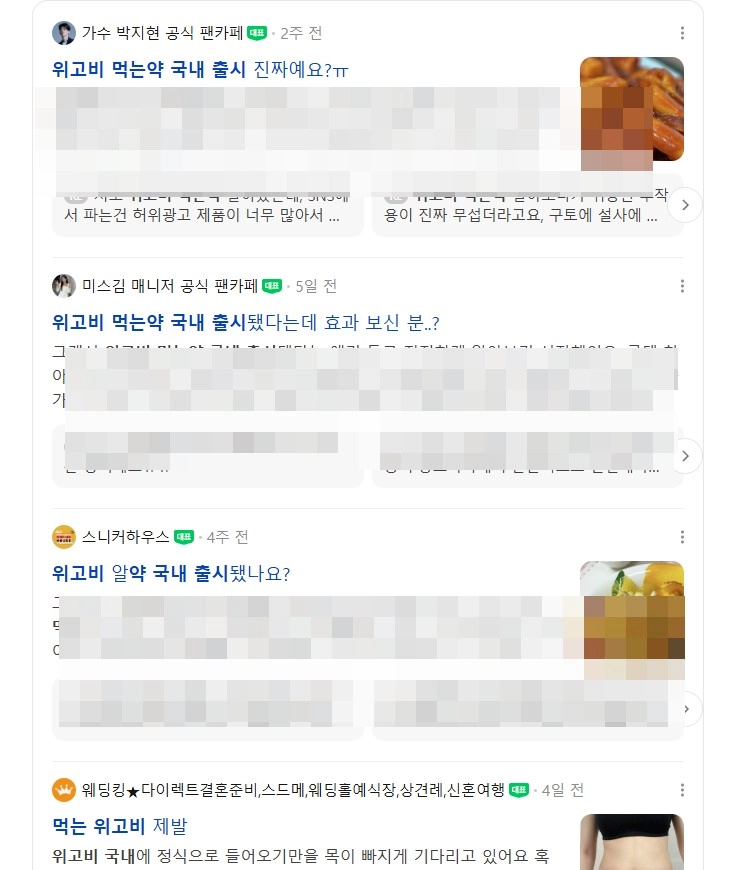The height and width of the screenshot is (870, 747).
Task: Show next comments under 미스김 매니저 post
Action: 685,456
